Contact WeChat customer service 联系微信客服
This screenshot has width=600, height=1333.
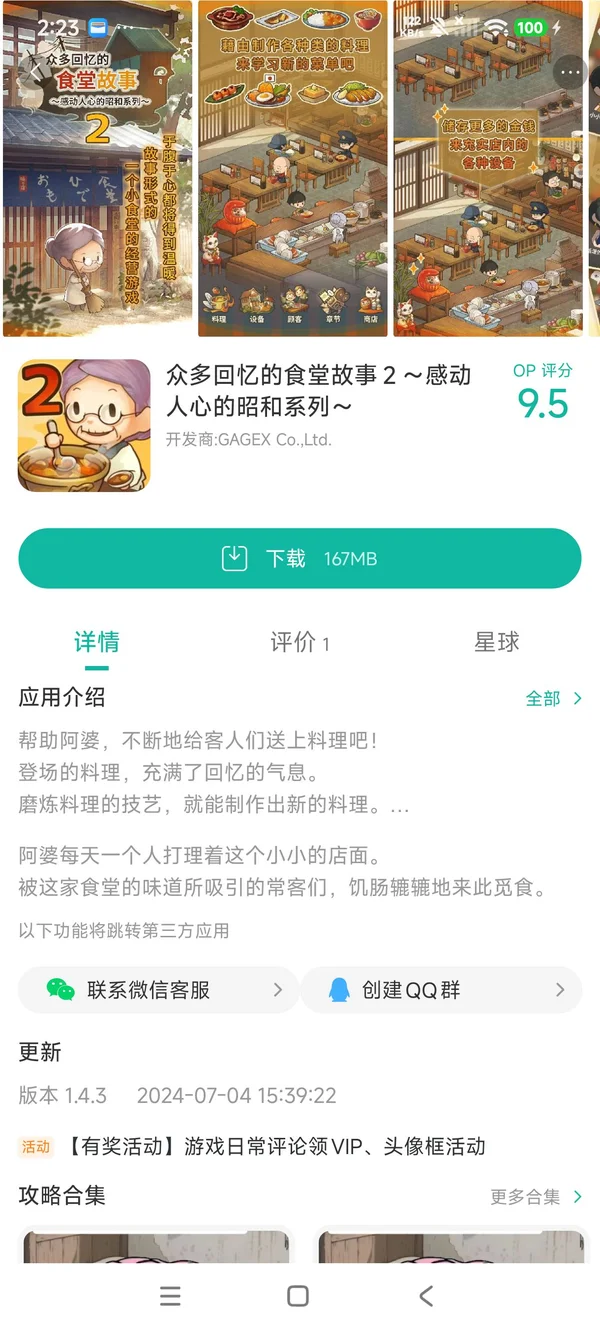tap(158, 990)
